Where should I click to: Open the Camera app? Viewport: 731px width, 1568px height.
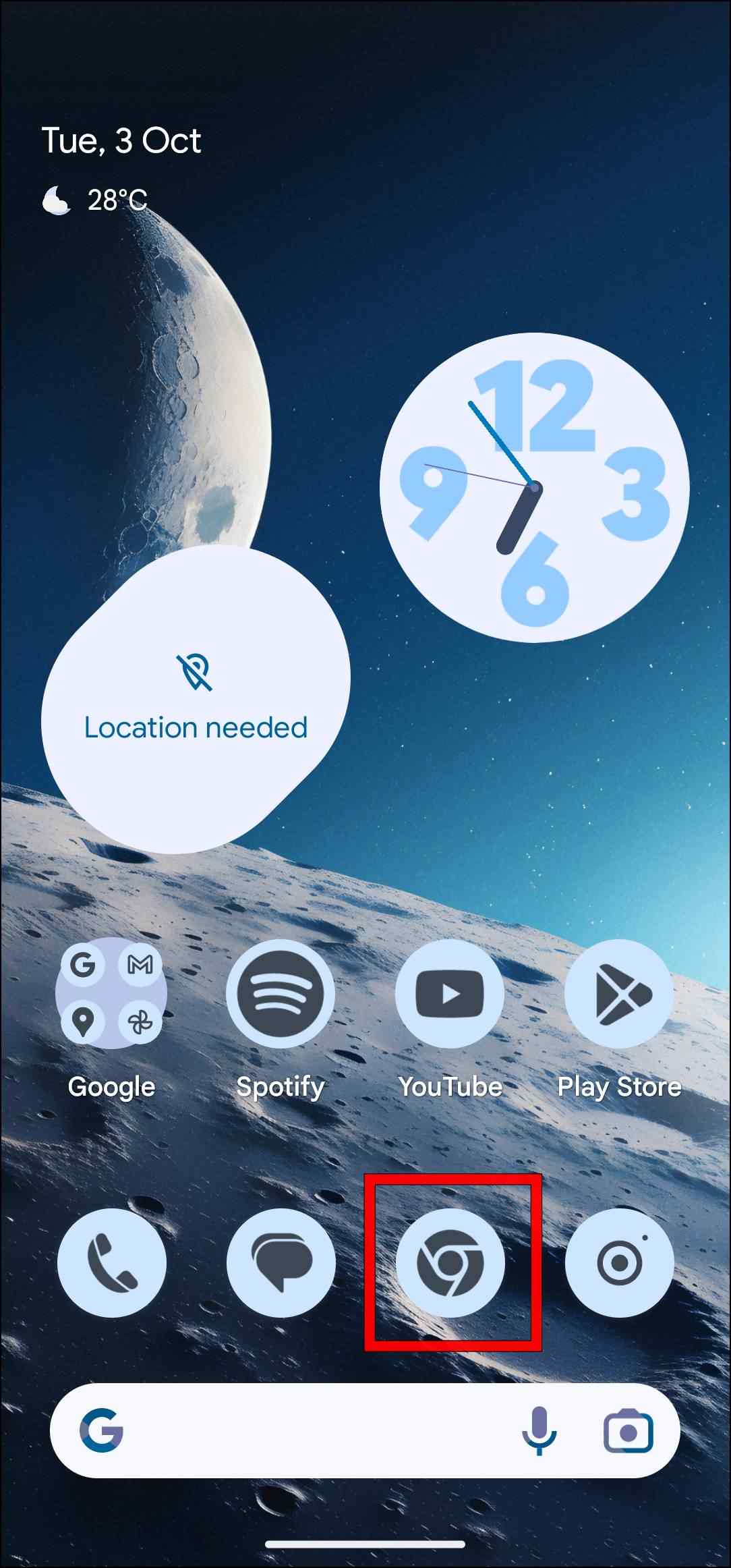coord(619,1262)
